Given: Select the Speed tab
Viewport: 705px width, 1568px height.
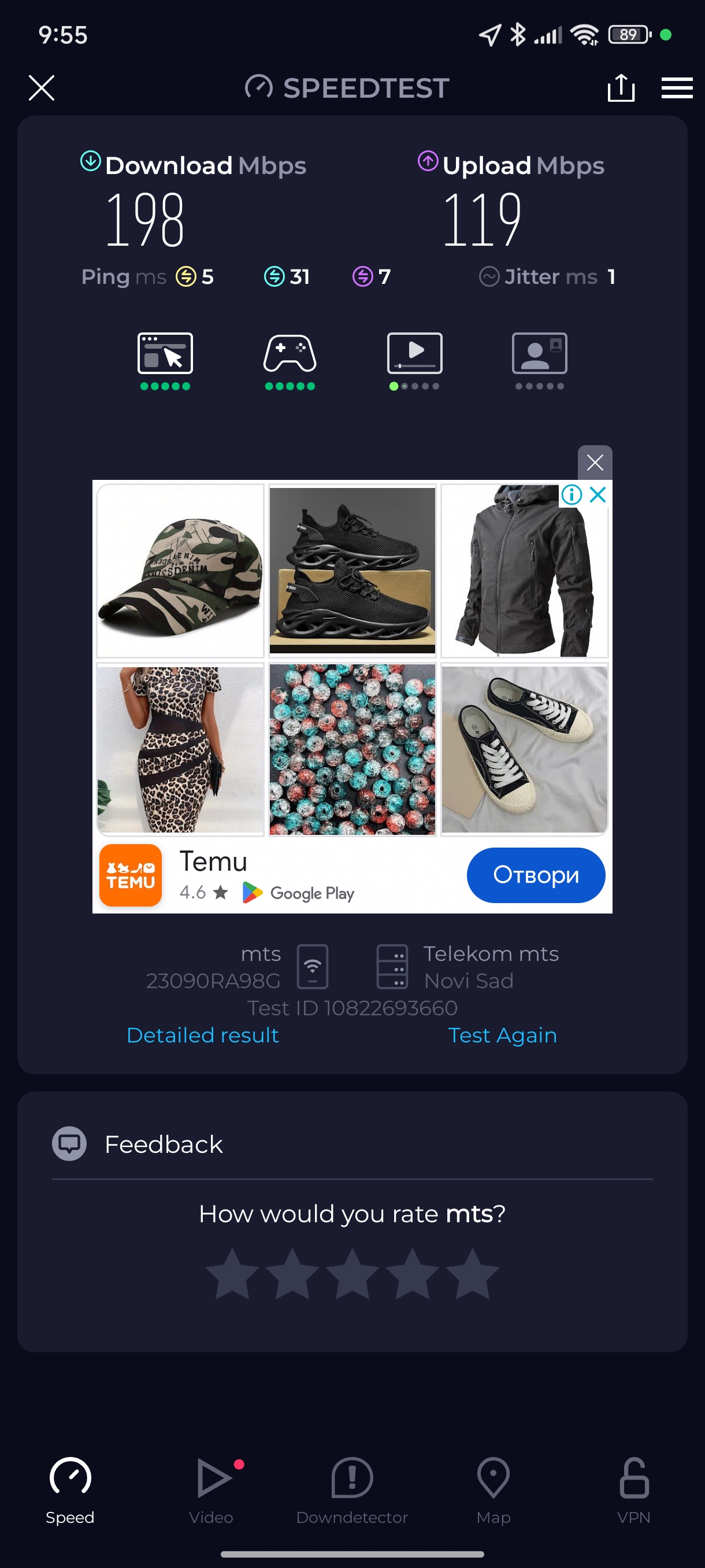Looking at the screenshot, I should [70, 1489].
